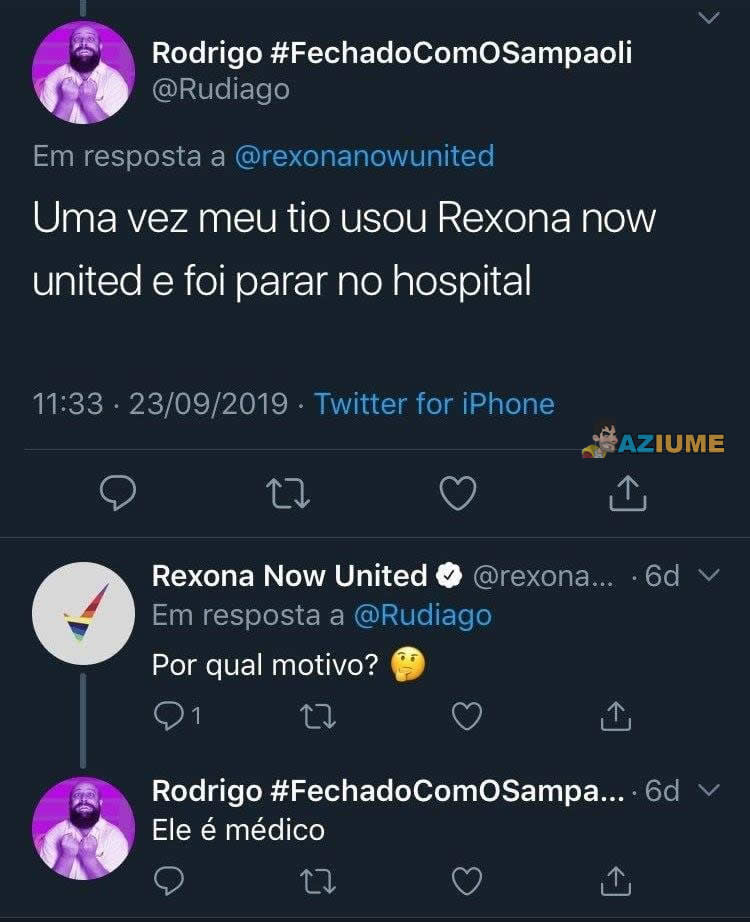Image resolution: width=750 pixels, height=922 pixels.
Task: Open the share icon under the main tweet
Action: click(x=627, y=492)
